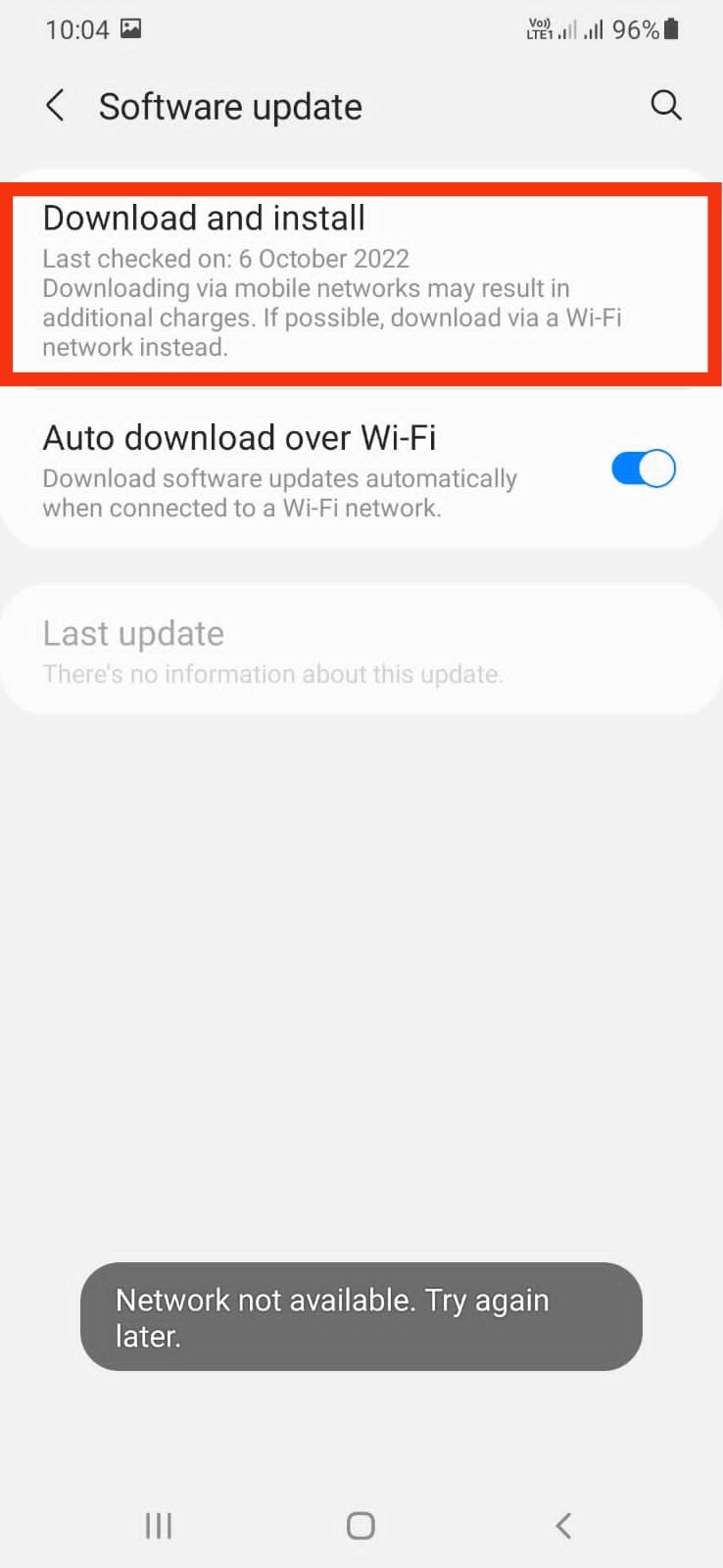Open the search icon on Software update screen
Image resolution: width=723 pixels, height=1568 pixels.
(x=666, y=105)
